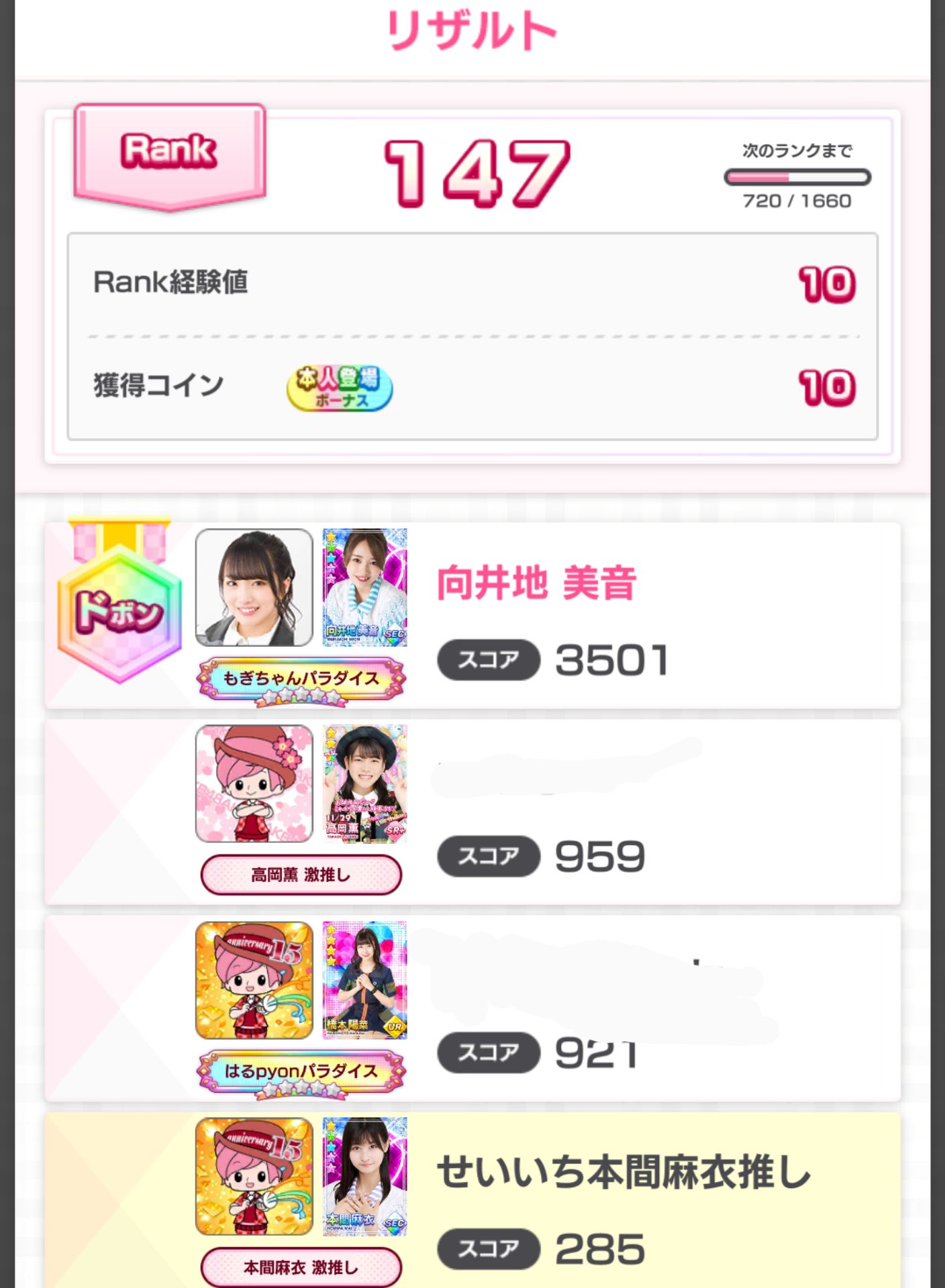Viewport: 945px width, 1288px height.
Task: View the 向井地美音 SEC card
Action: 364,587
